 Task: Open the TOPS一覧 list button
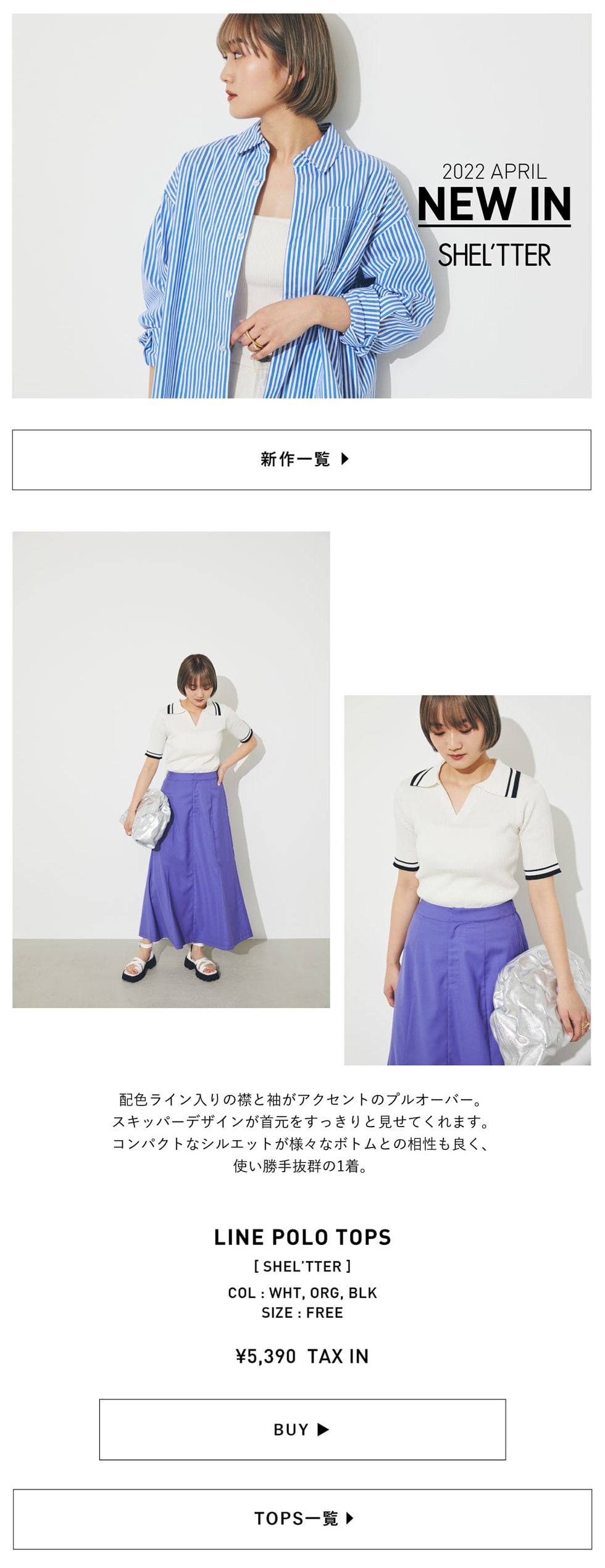302,1519
